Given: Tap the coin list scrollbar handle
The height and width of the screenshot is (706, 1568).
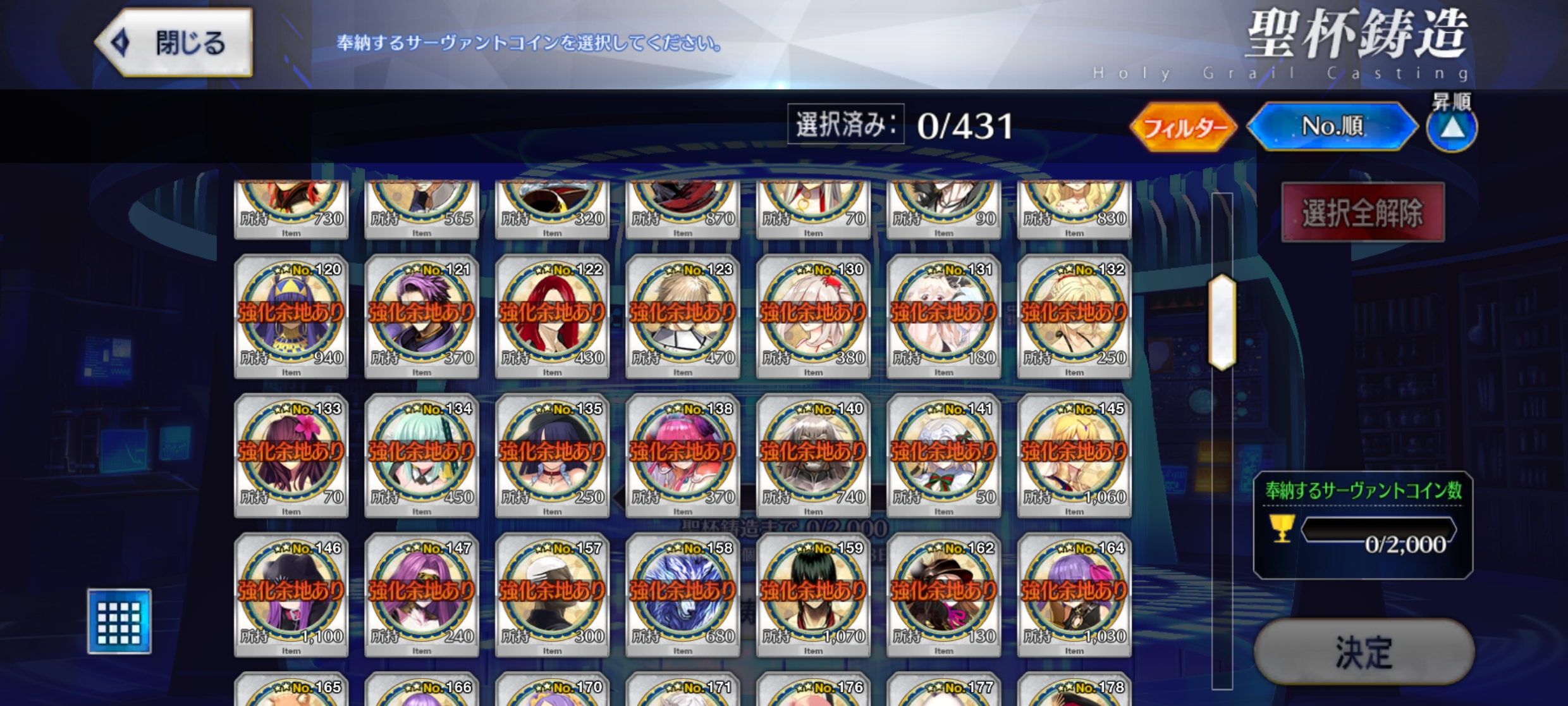Looking at the screenshot, I should (x=1222, y=322).
